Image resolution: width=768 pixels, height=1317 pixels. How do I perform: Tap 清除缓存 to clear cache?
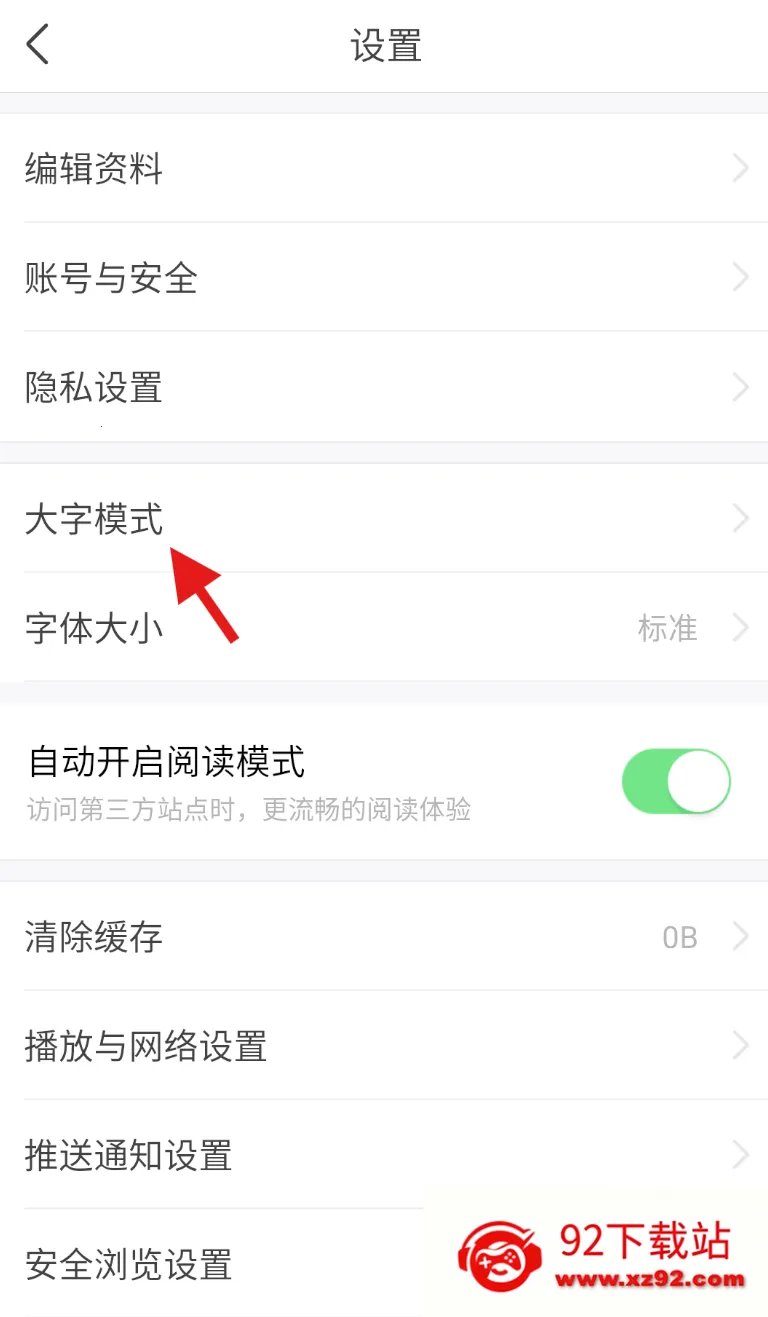tap(93, 937)
